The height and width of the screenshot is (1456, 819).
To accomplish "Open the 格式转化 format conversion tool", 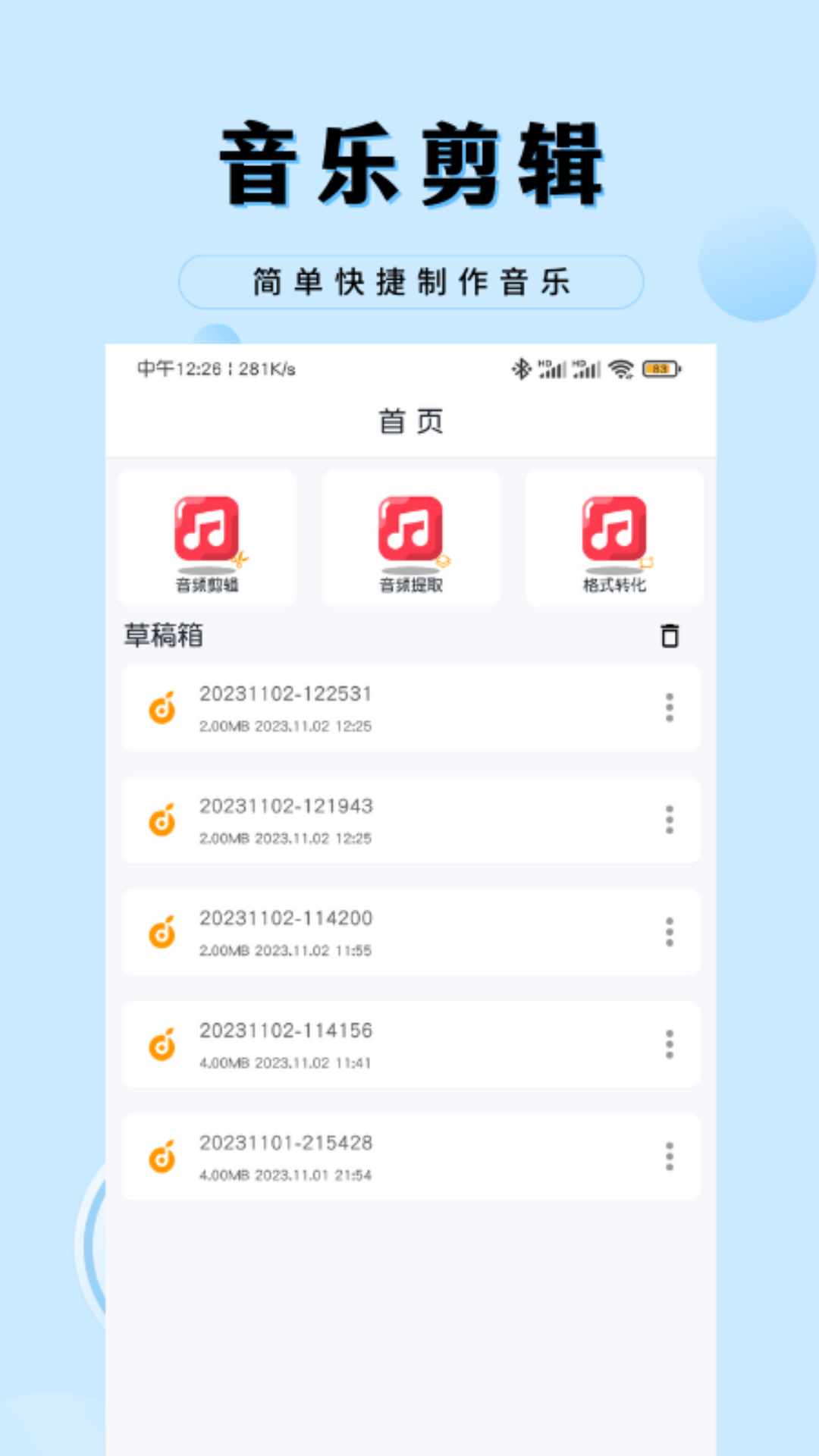I will click(614, 538).
